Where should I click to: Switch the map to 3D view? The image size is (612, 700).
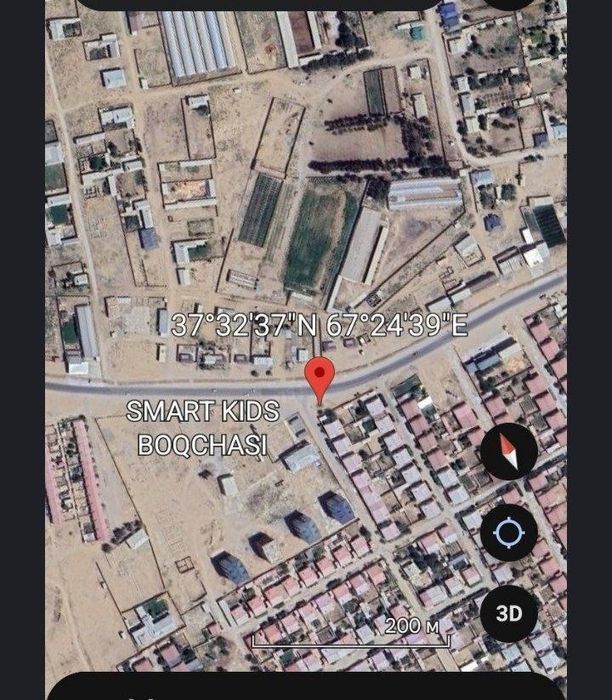[x=509, y=613]
